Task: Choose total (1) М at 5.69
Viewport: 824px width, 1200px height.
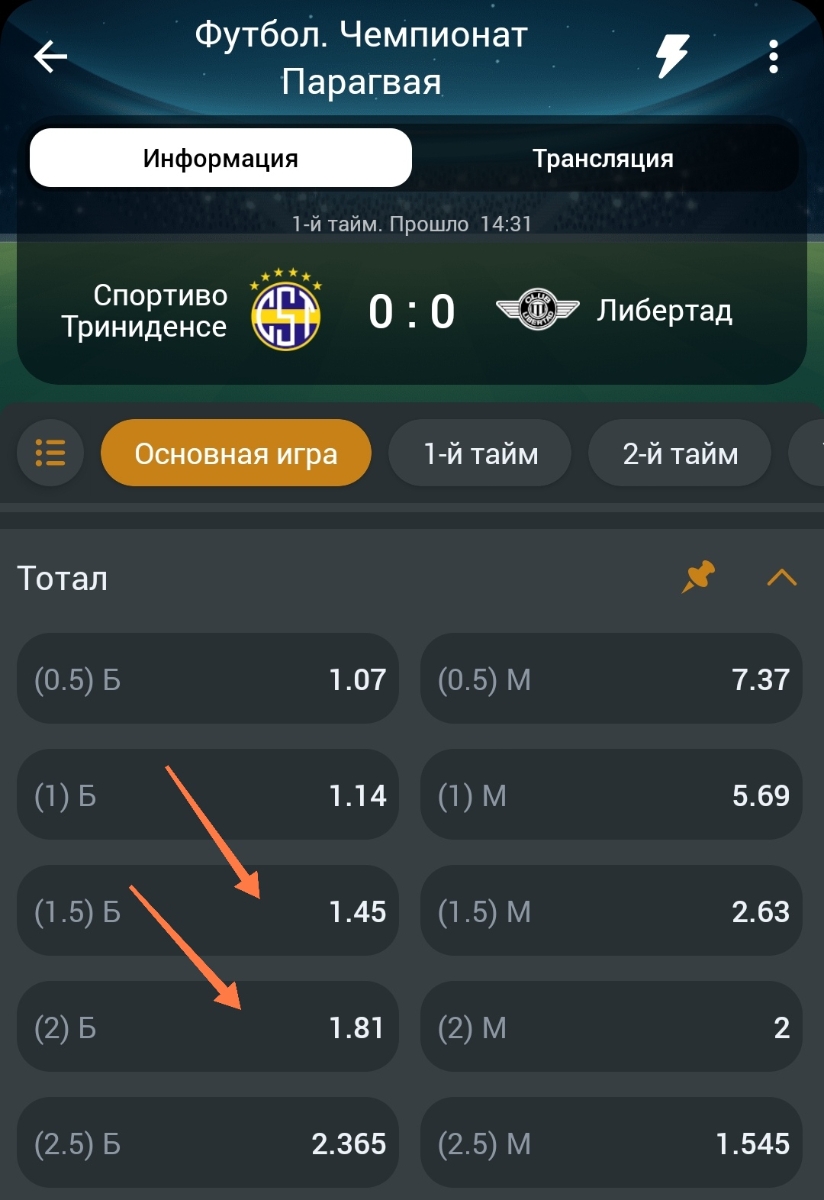Action: point(612,796)
